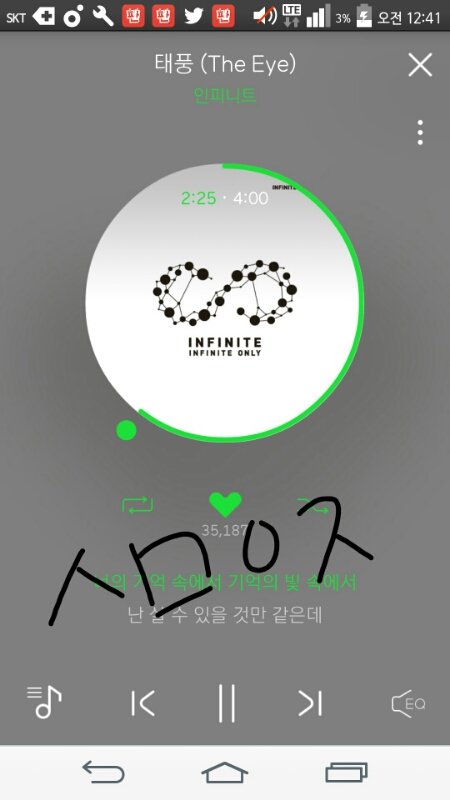Screen dimensions: 450x800
Task: Skip to the next track
Action: tap(310, 704)
